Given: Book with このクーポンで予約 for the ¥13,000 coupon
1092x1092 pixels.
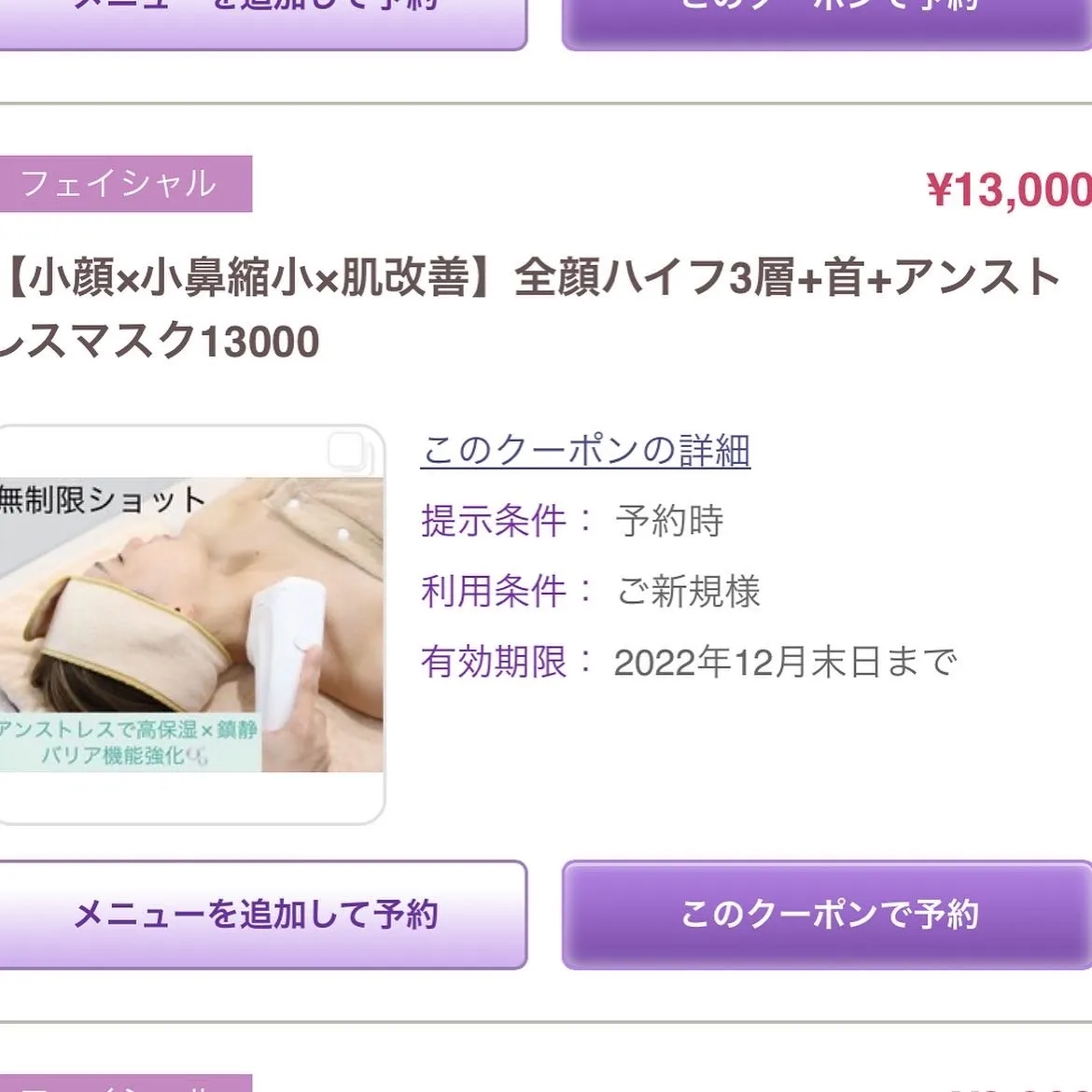Looking at the screenshot, I should 828,915.
